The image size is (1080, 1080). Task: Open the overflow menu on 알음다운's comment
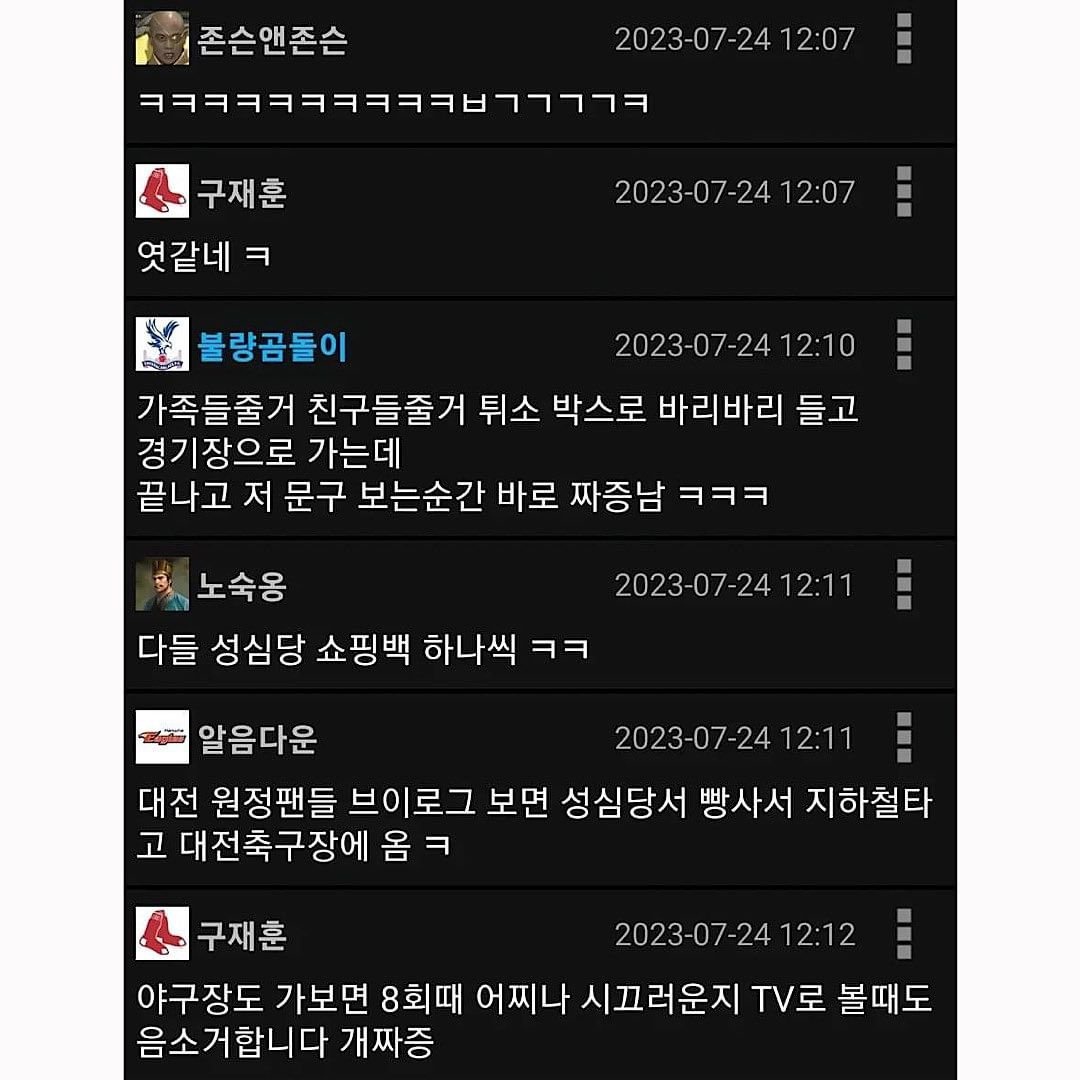pyautogui.click(x=904, y=738)
